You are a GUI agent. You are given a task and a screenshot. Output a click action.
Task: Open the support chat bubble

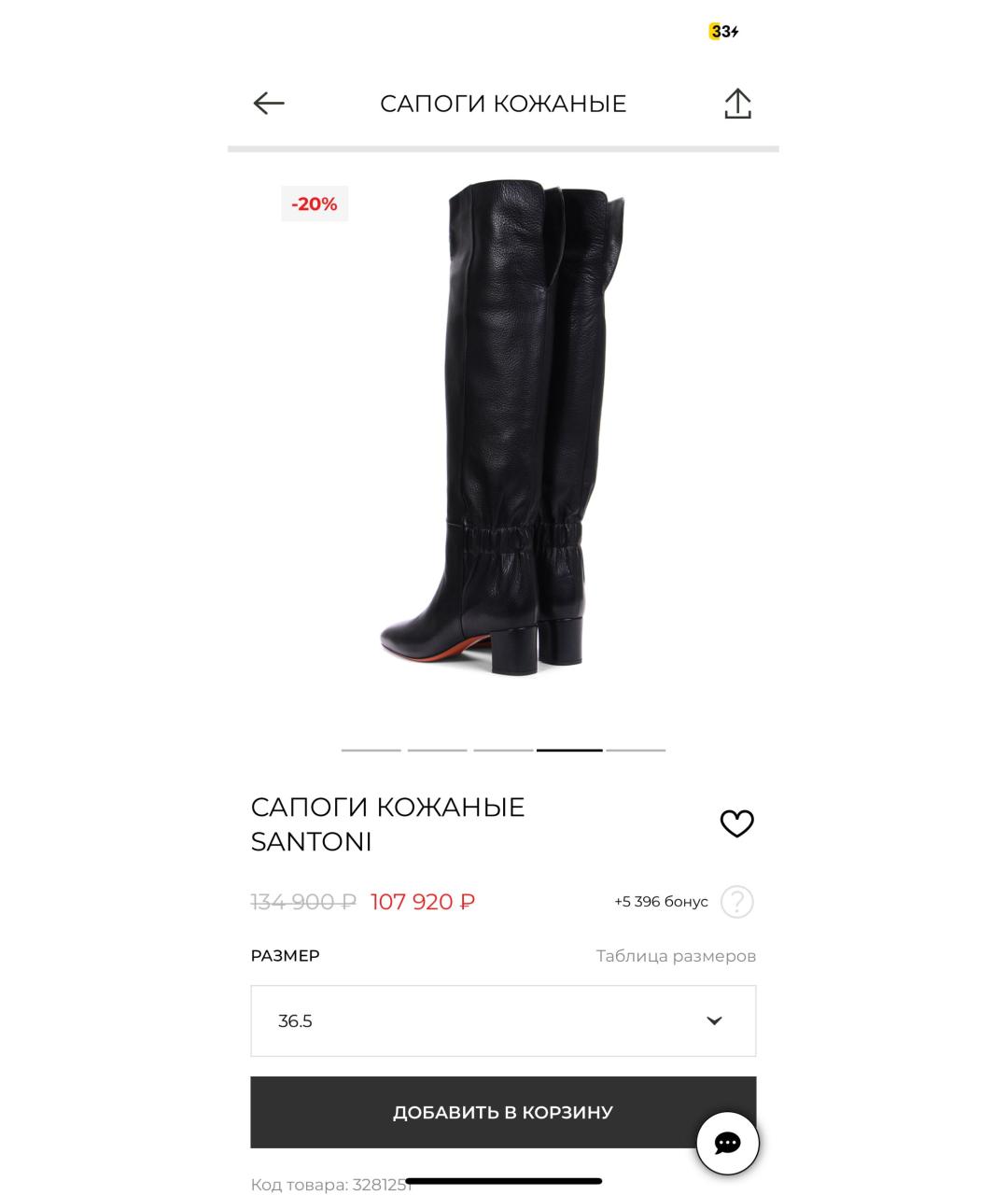[x=727, y=1143]
